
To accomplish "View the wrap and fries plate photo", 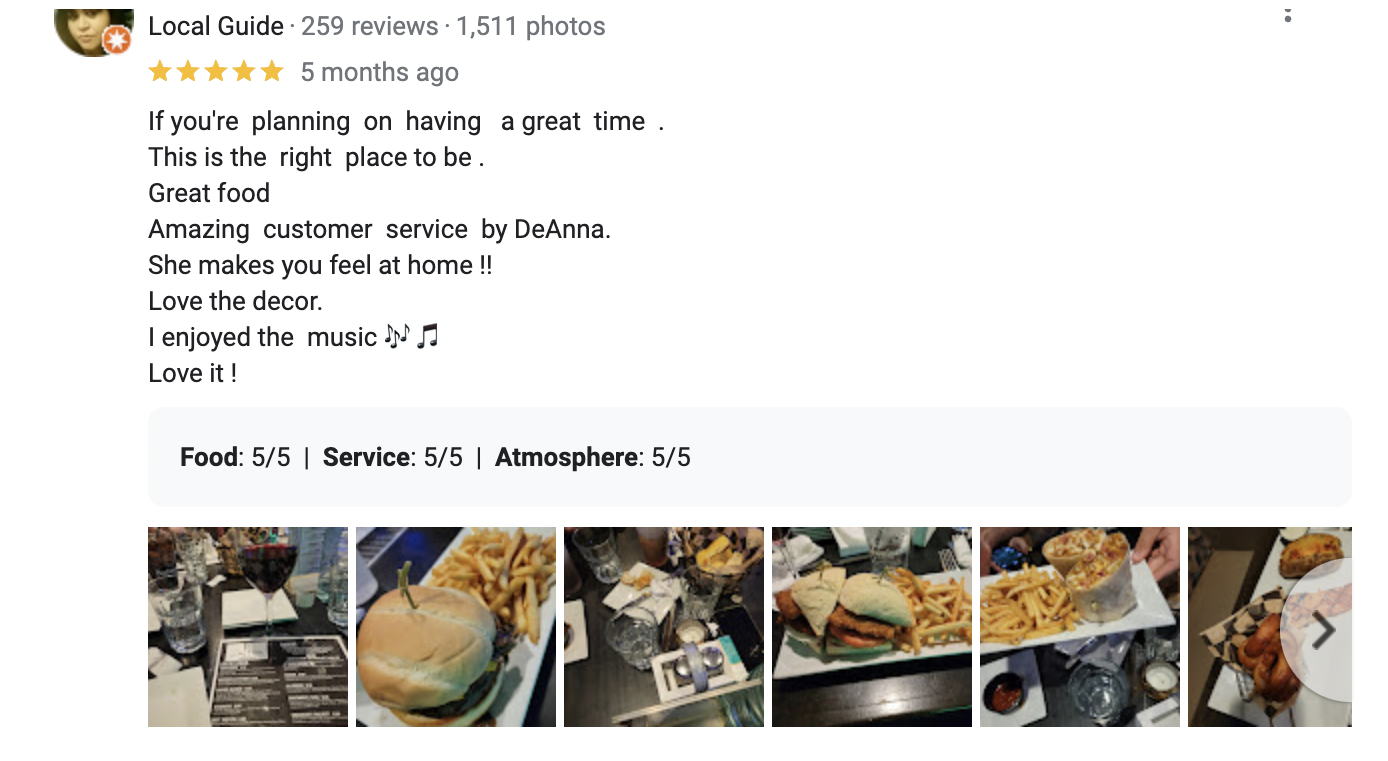I will [x=1080, y=626].
